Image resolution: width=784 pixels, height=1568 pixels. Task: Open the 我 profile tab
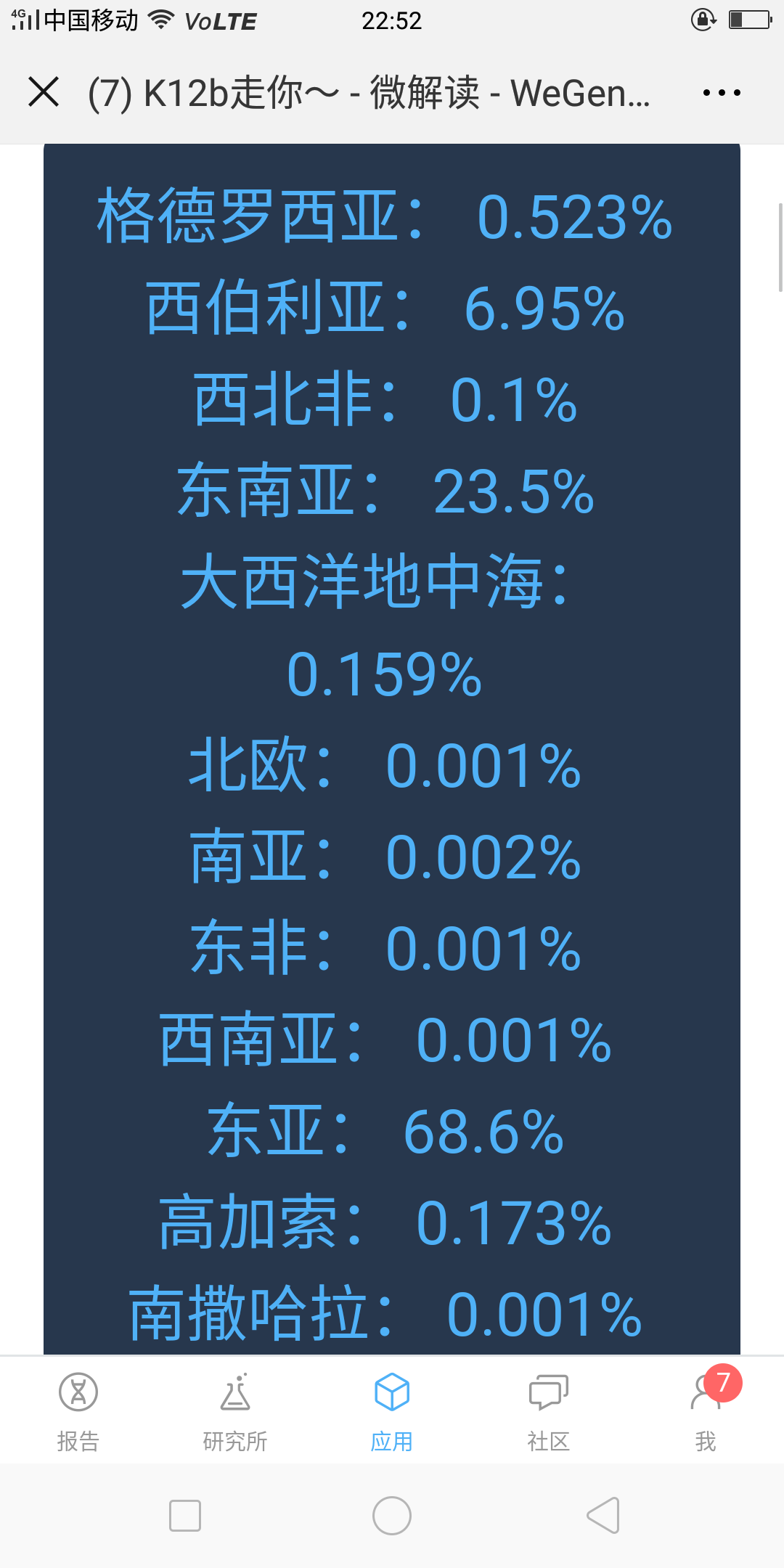click(x=706, y=1412)
